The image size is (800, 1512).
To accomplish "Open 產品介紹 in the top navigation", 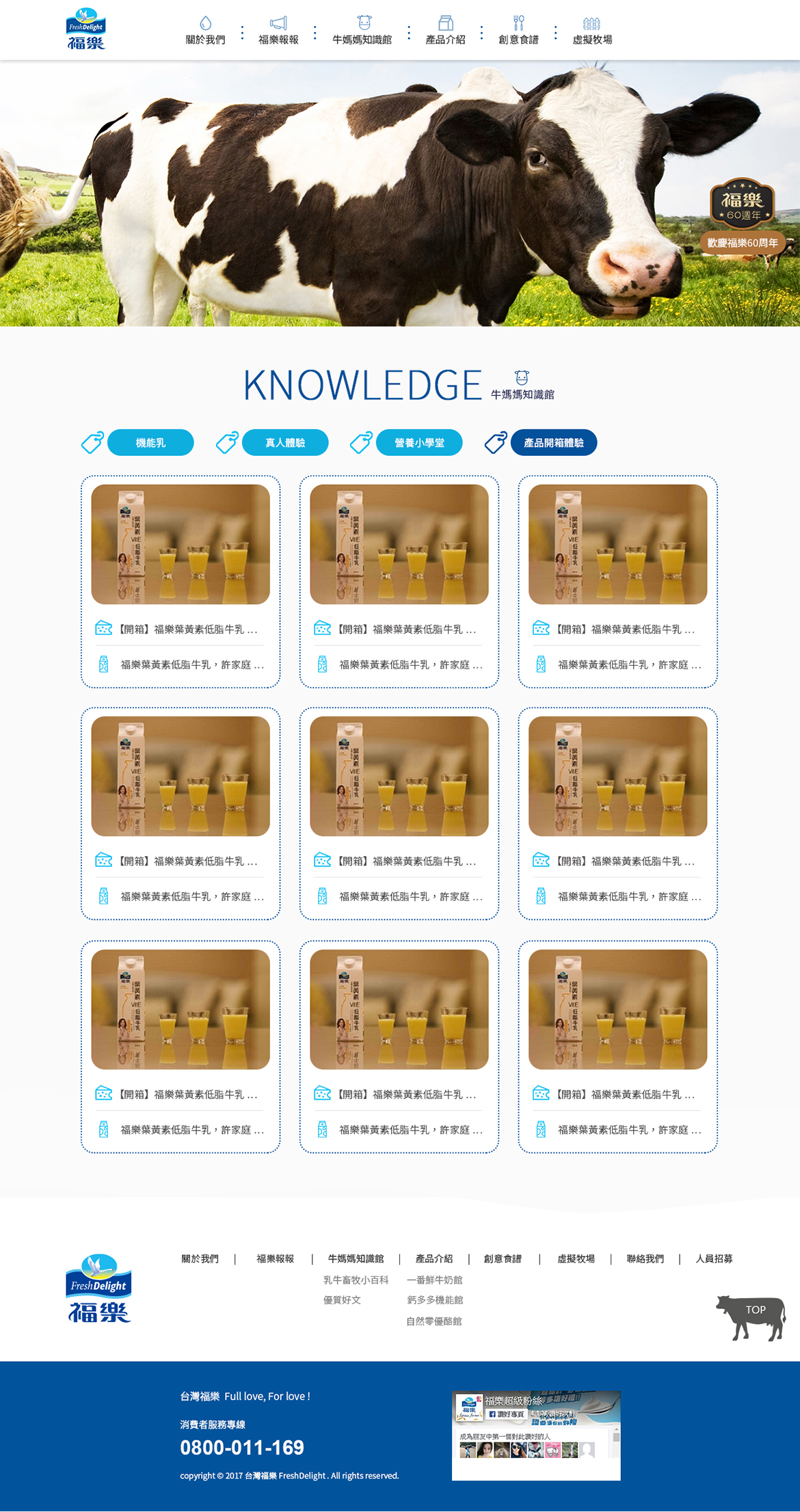I will point(445,31).
